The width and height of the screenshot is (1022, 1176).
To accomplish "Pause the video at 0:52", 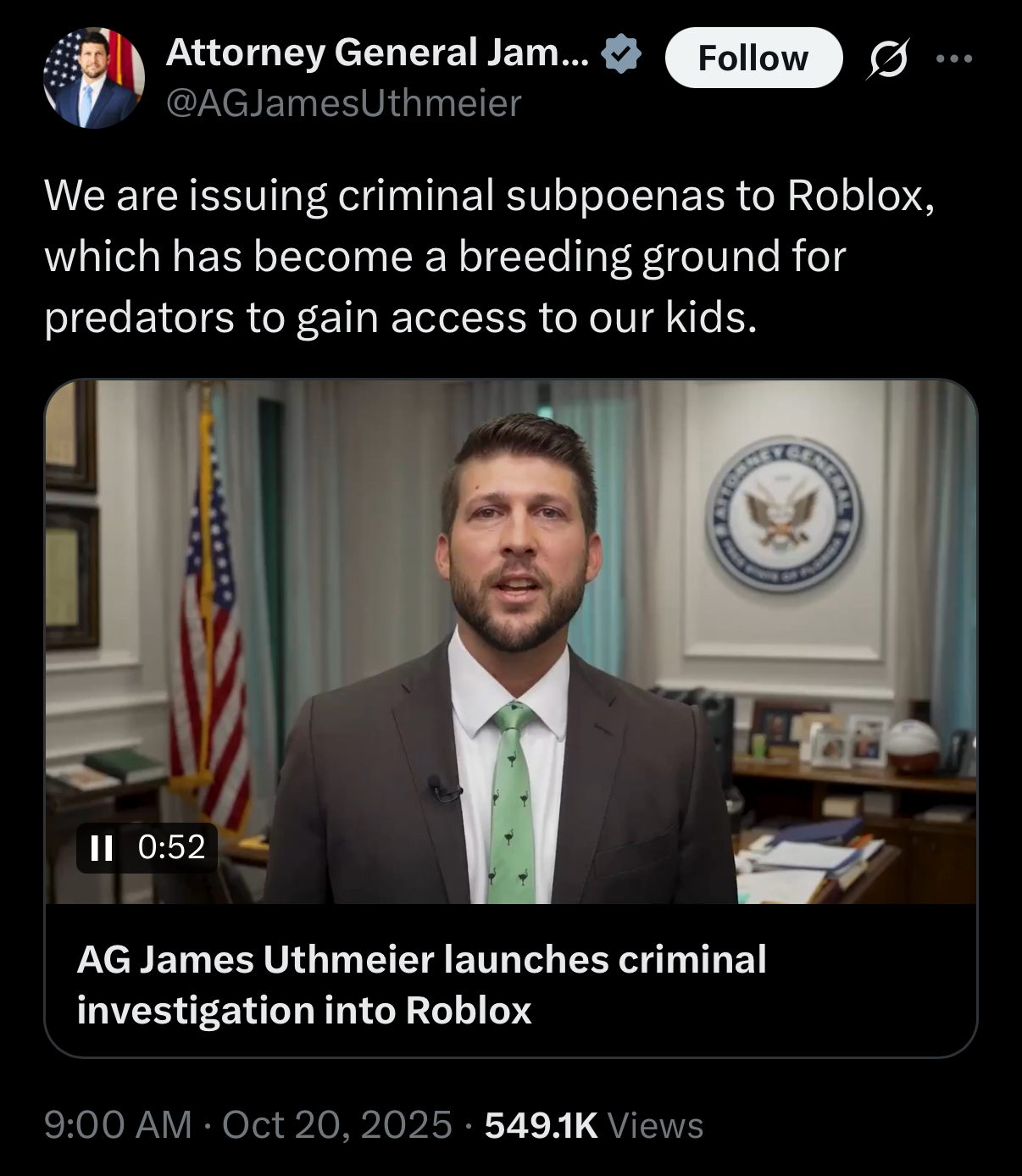I will (x=102, y=847).
